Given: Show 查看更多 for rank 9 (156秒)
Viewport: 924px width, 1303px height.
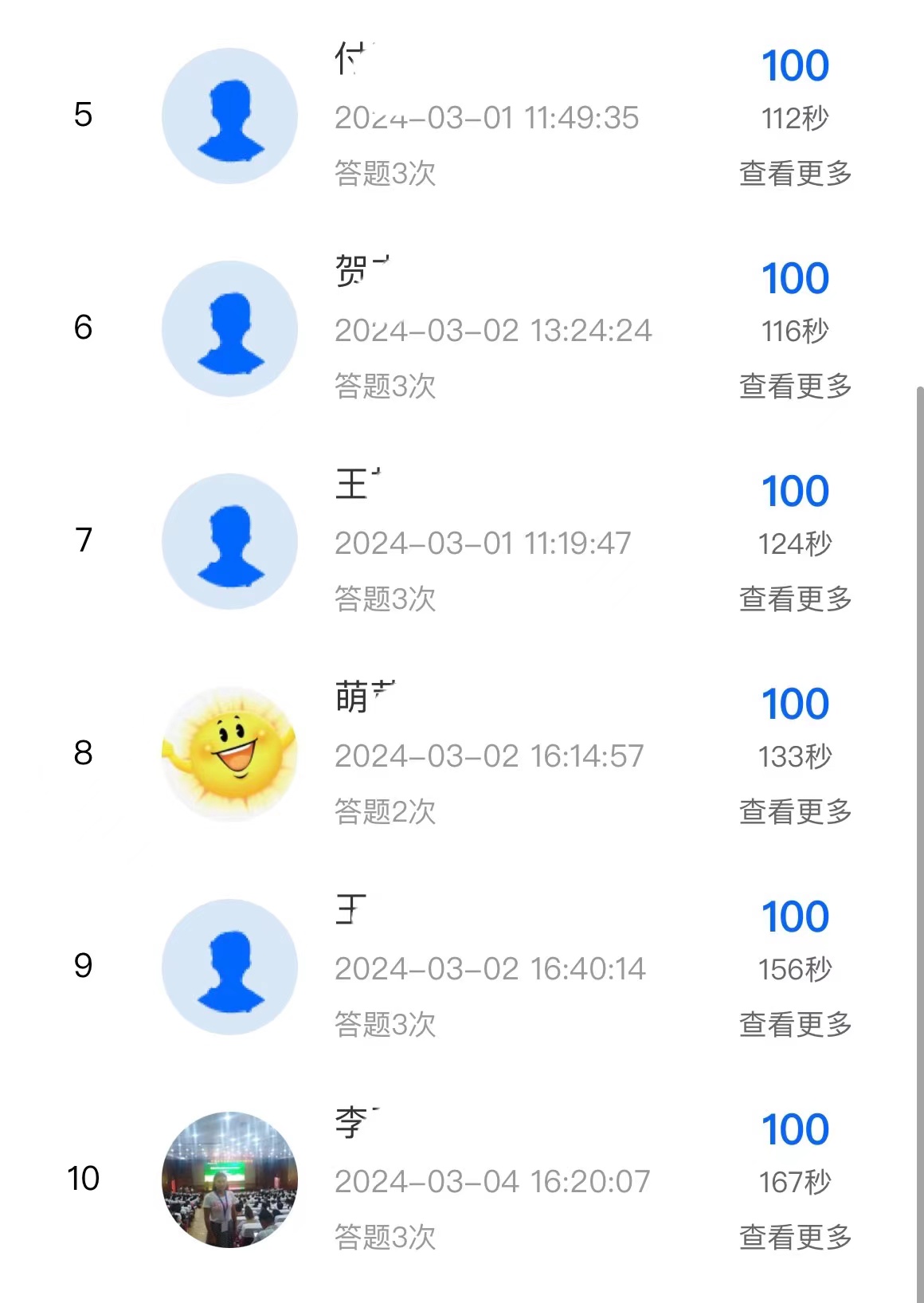Looking at the screenshot, I should 795,1024.
